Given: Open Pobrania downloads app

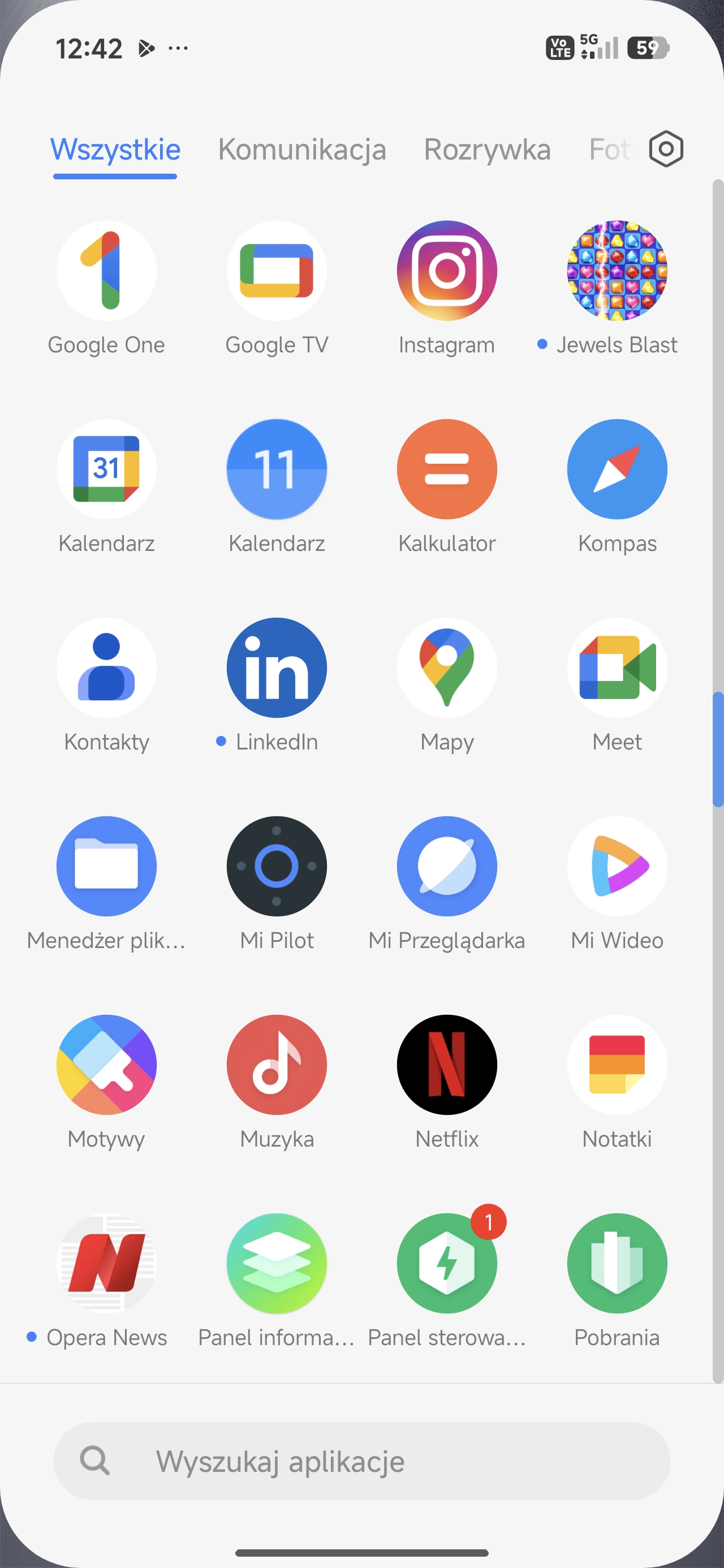Looking at the screenshot, I should 617,1263.
